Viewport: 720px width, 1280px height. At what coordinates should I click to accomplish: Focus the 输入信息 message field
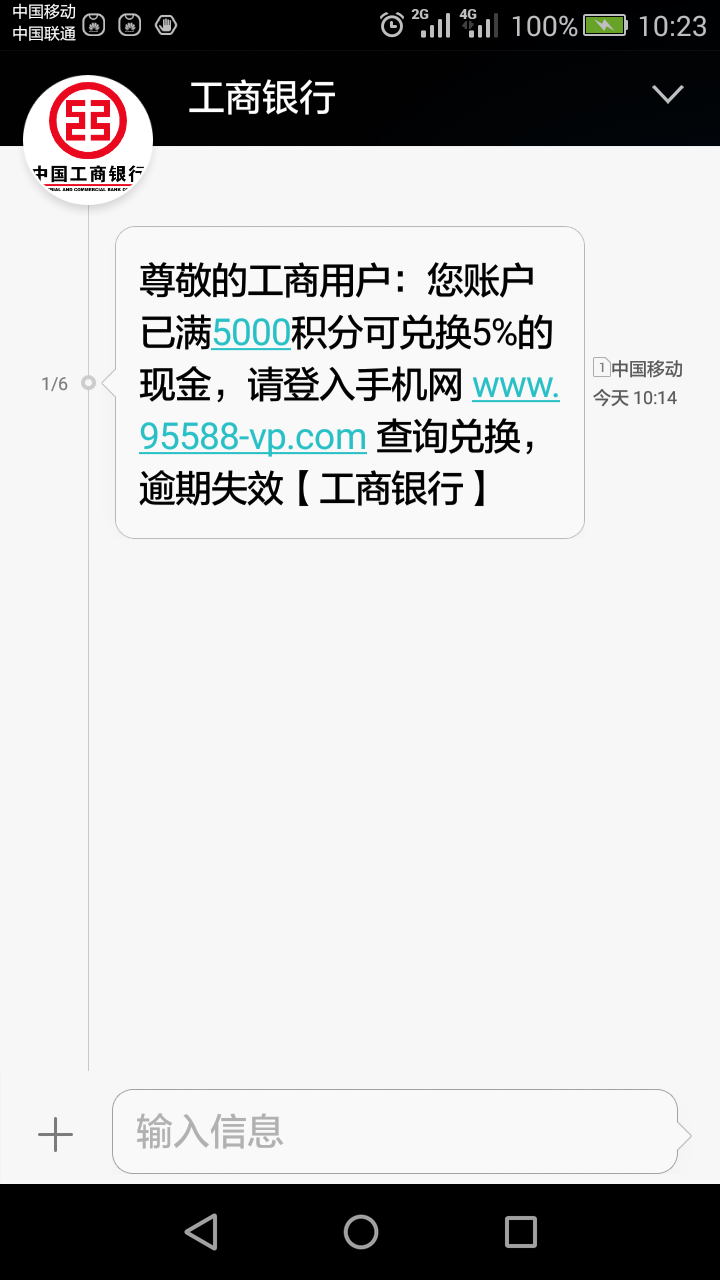(x=394, y=1131)
